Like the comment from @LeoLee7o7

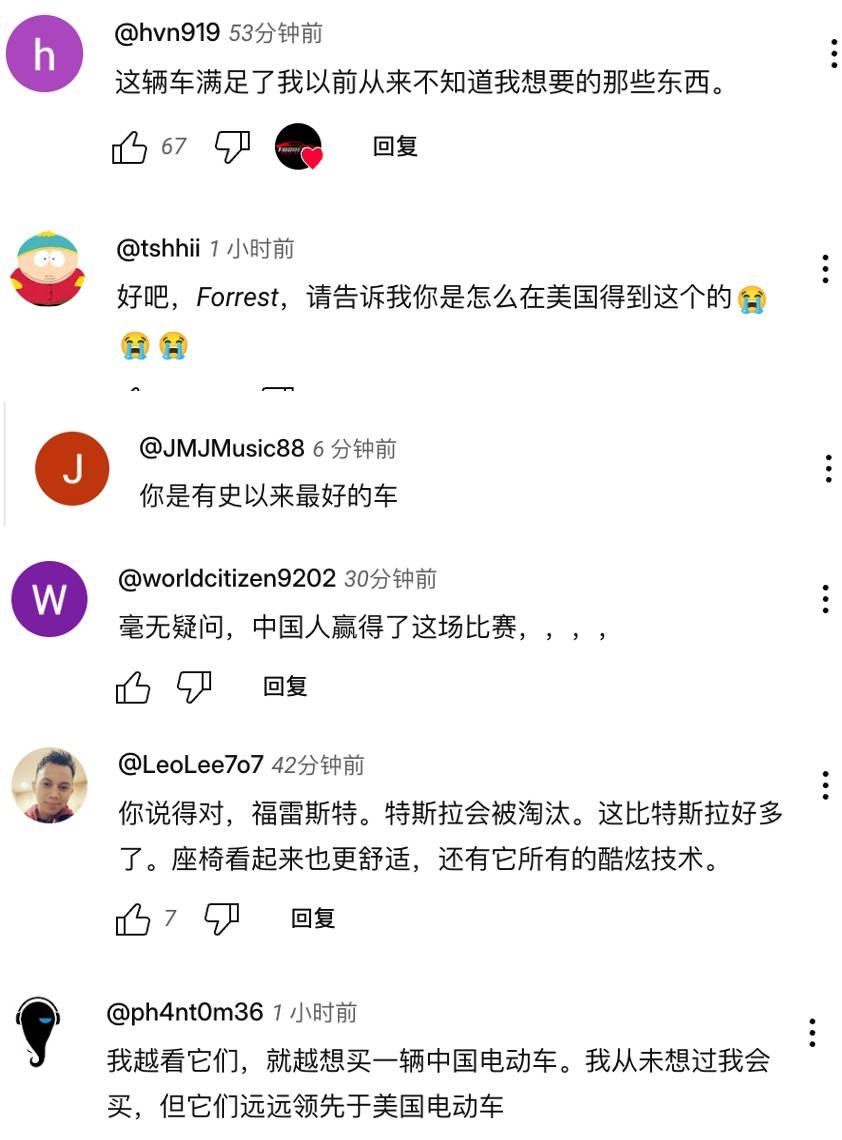133,919
